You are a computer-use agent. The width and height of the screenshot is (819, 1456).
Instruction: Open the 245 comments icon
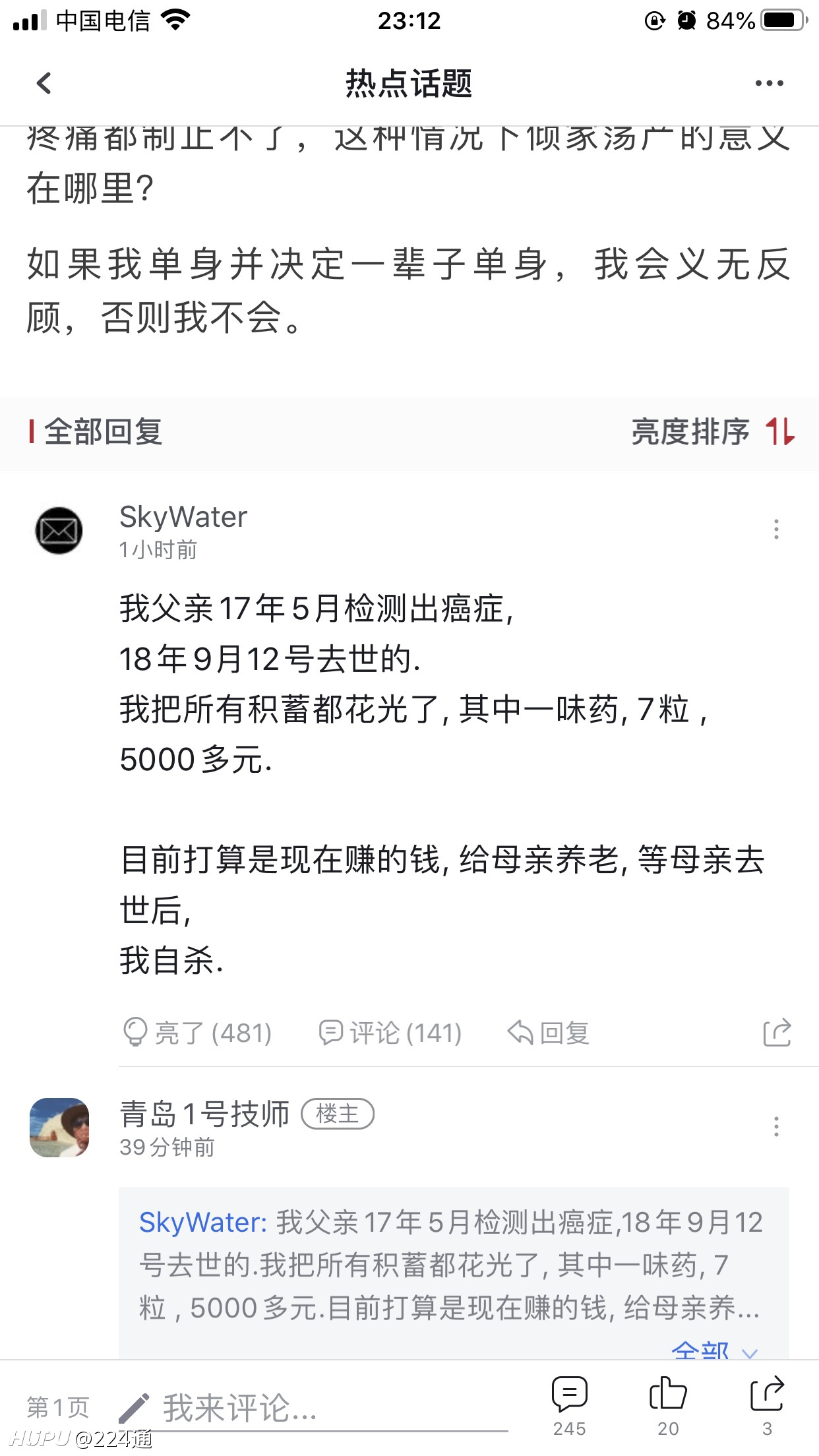(x=570, y=1405)
